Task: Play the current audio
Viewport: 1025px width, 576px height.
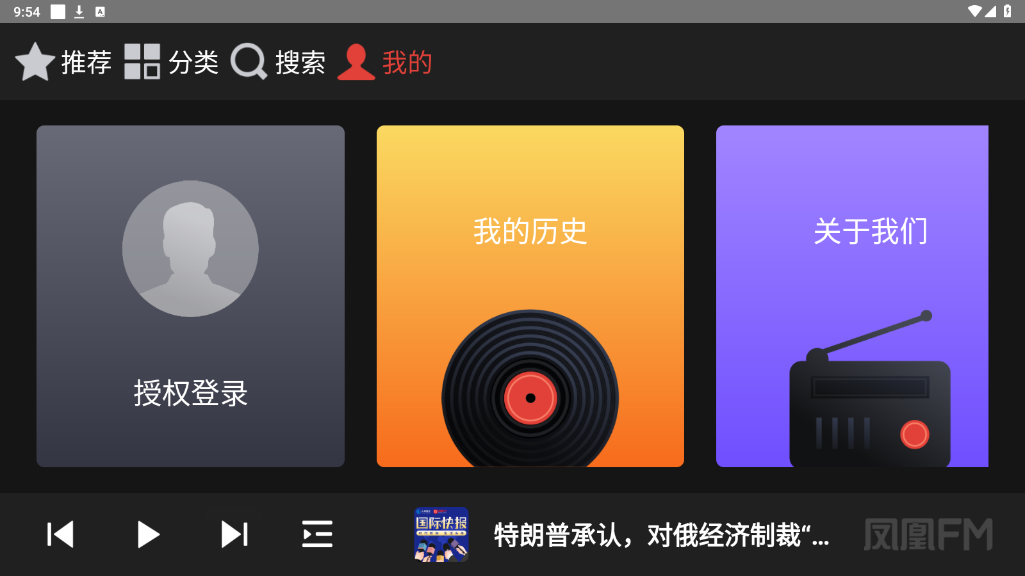Action: (x=148, y=534)
